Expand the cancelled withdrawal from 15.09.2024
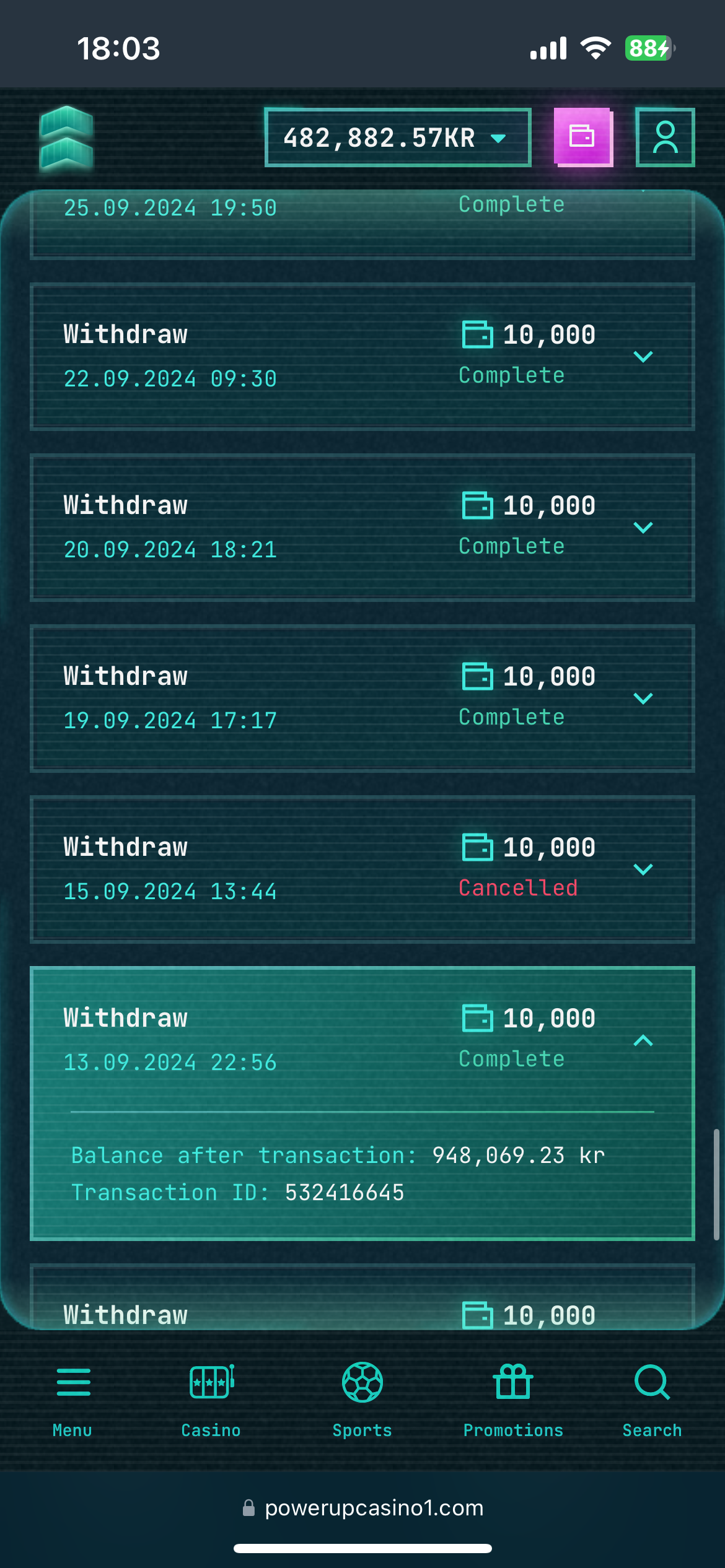 point(643,869)
